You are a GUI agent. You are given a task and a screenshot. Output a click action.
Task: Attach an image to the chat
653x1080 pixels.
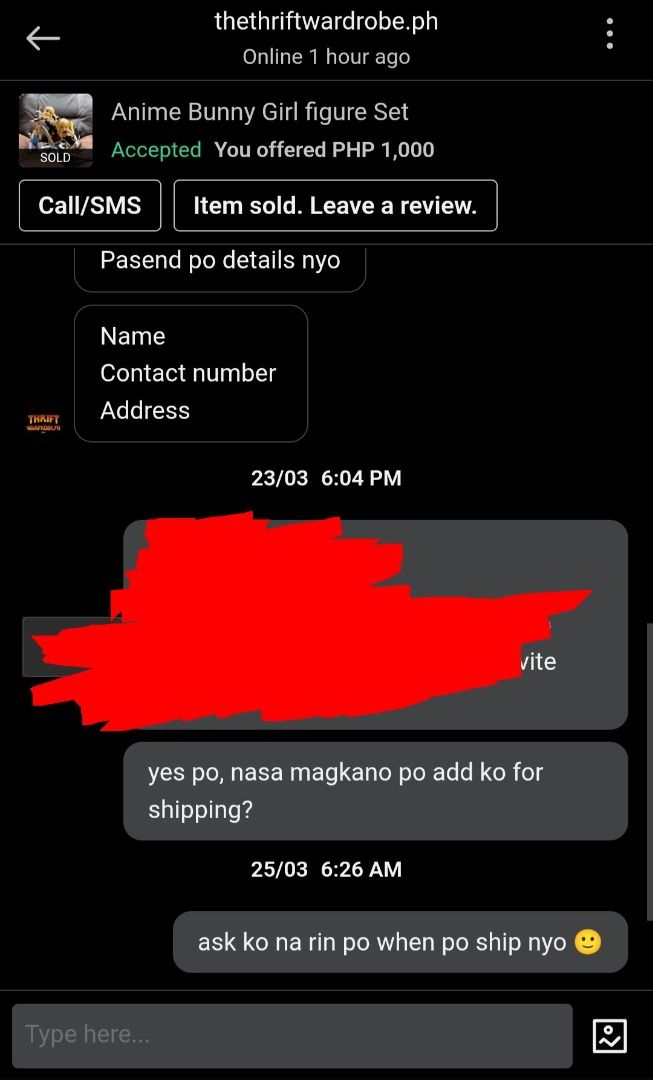(x=609, y=1036)
